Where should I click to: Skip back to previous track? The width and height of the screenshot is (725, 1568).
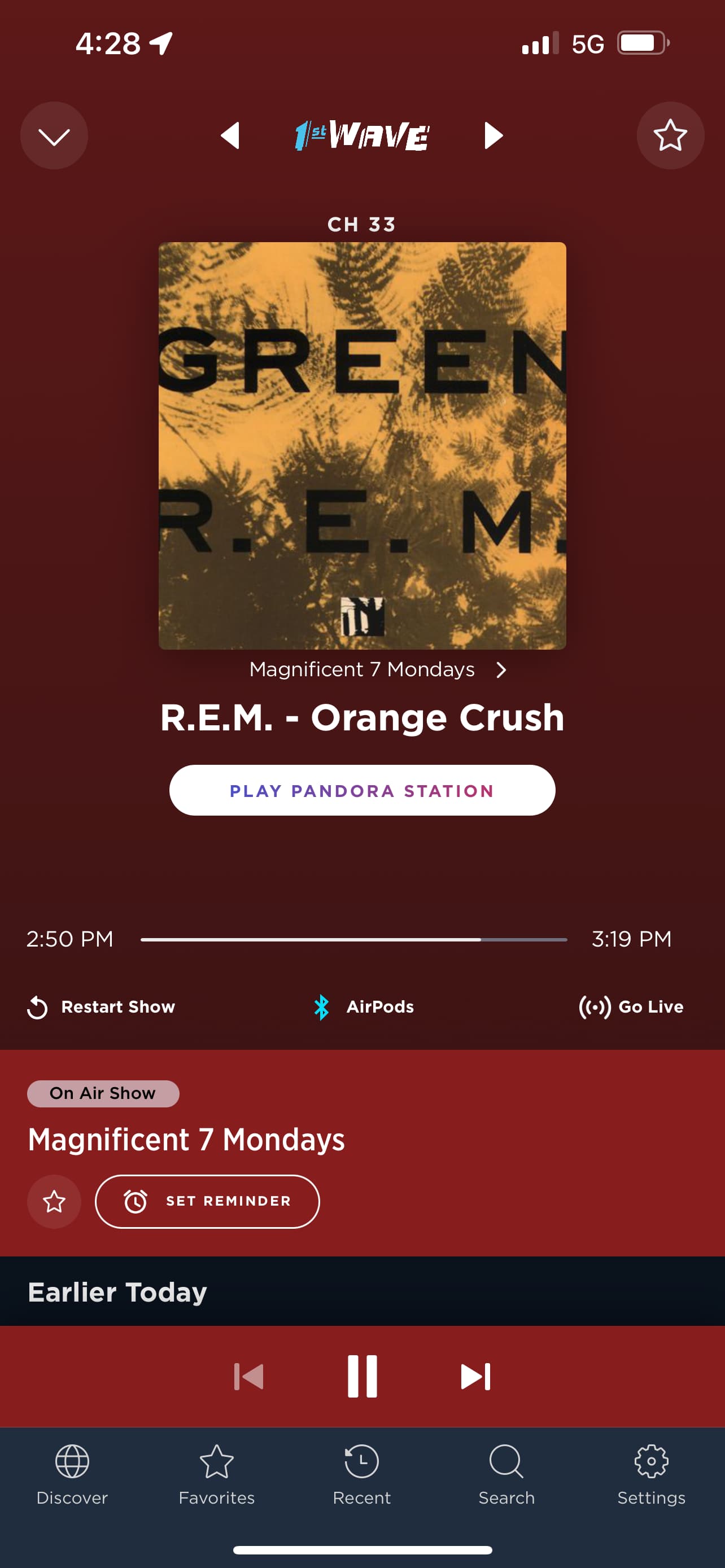(249, 1376)
